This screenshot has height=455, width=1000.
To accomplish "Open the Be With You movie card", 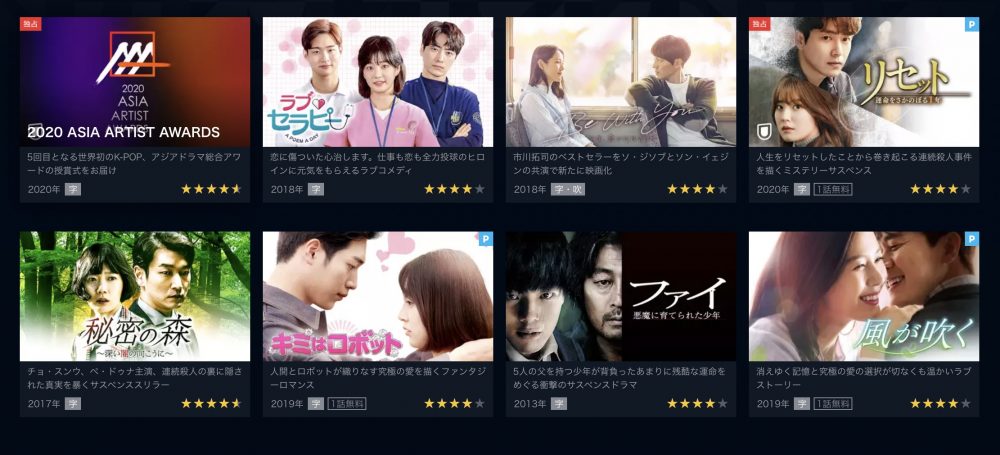I will coord(621,82).
